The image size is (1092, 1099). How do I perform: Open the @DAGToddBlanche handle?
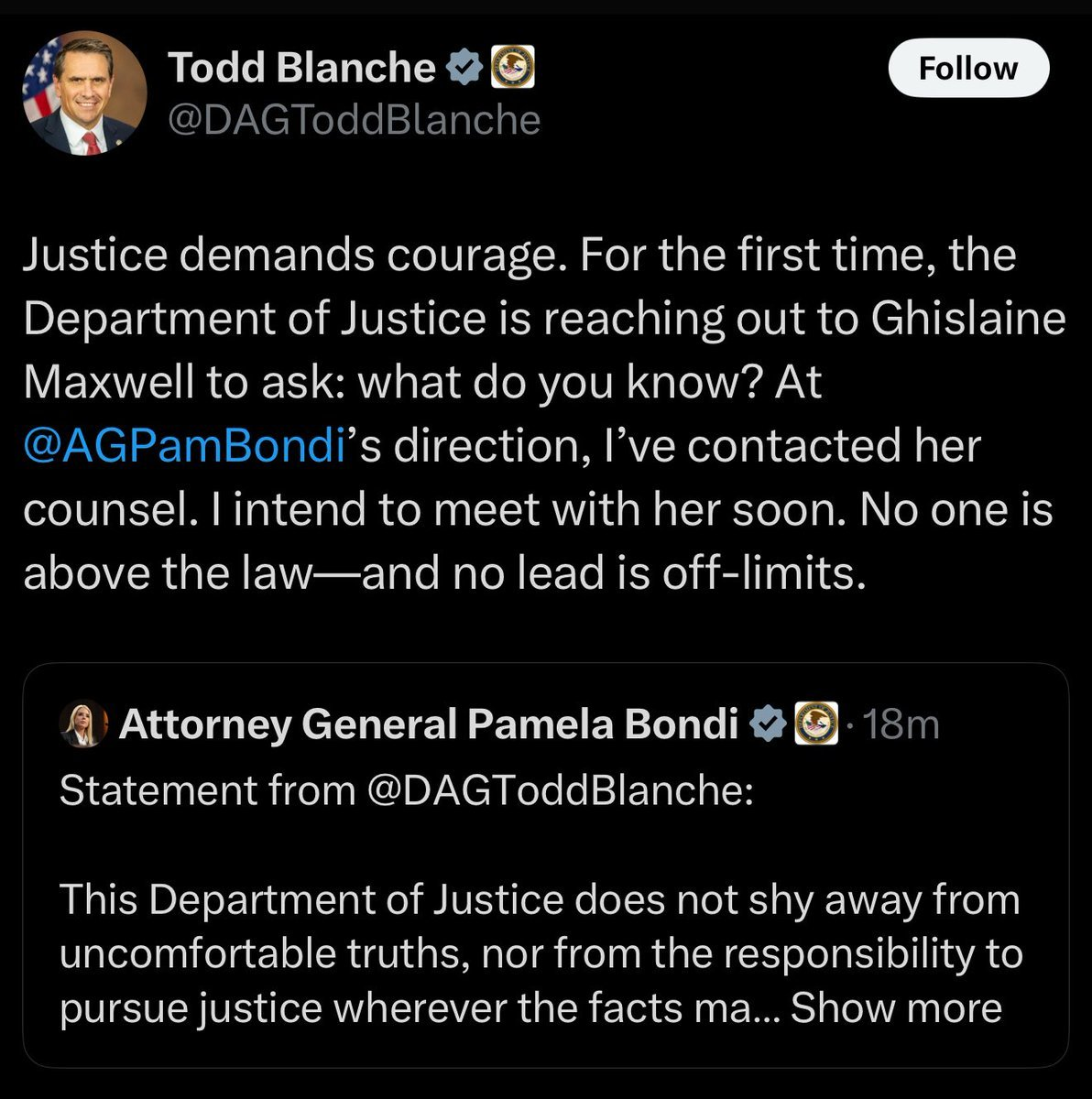coord(355,120)
